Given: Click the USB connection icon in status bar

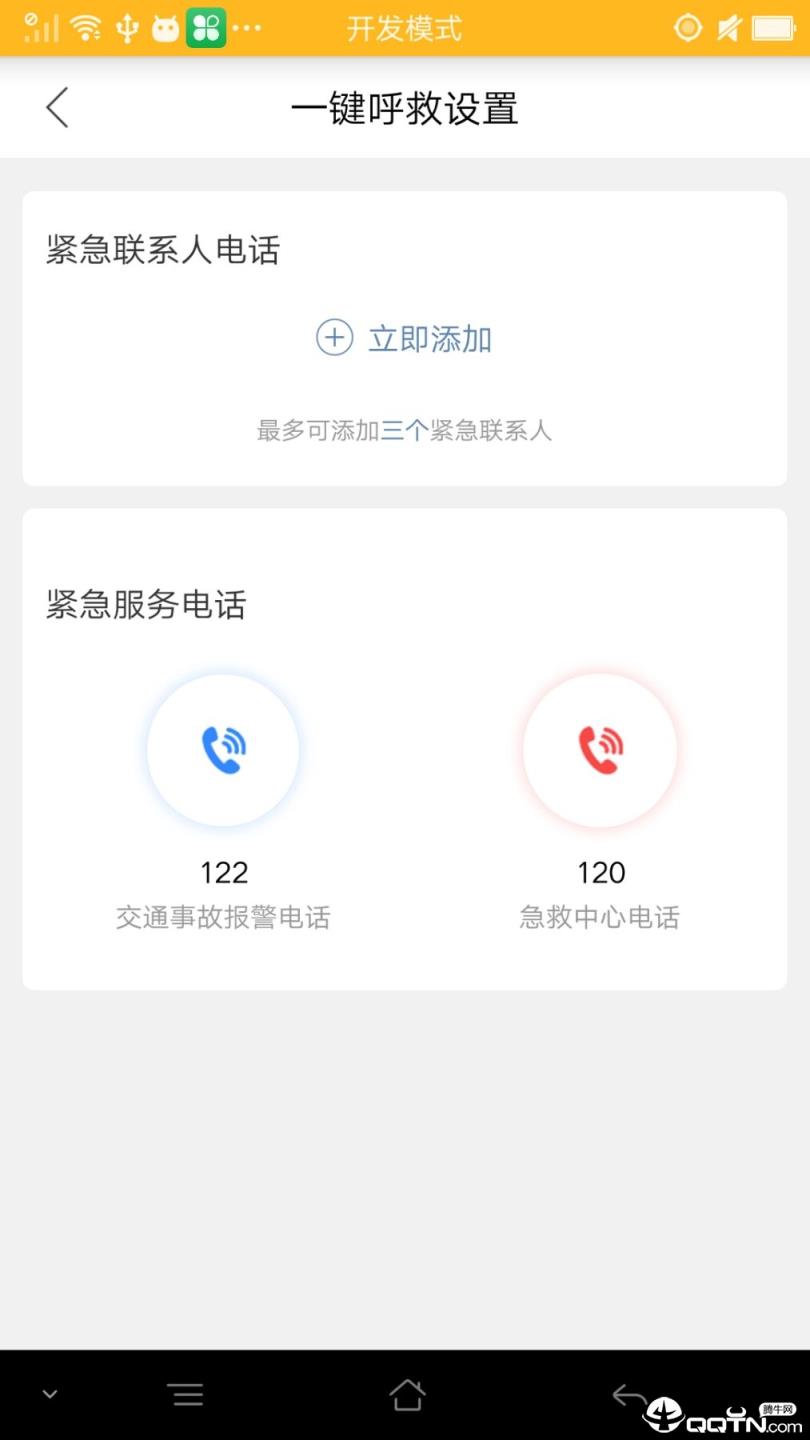Looking at the screenshot, I should pyautogui.click(x=125, y=27).
